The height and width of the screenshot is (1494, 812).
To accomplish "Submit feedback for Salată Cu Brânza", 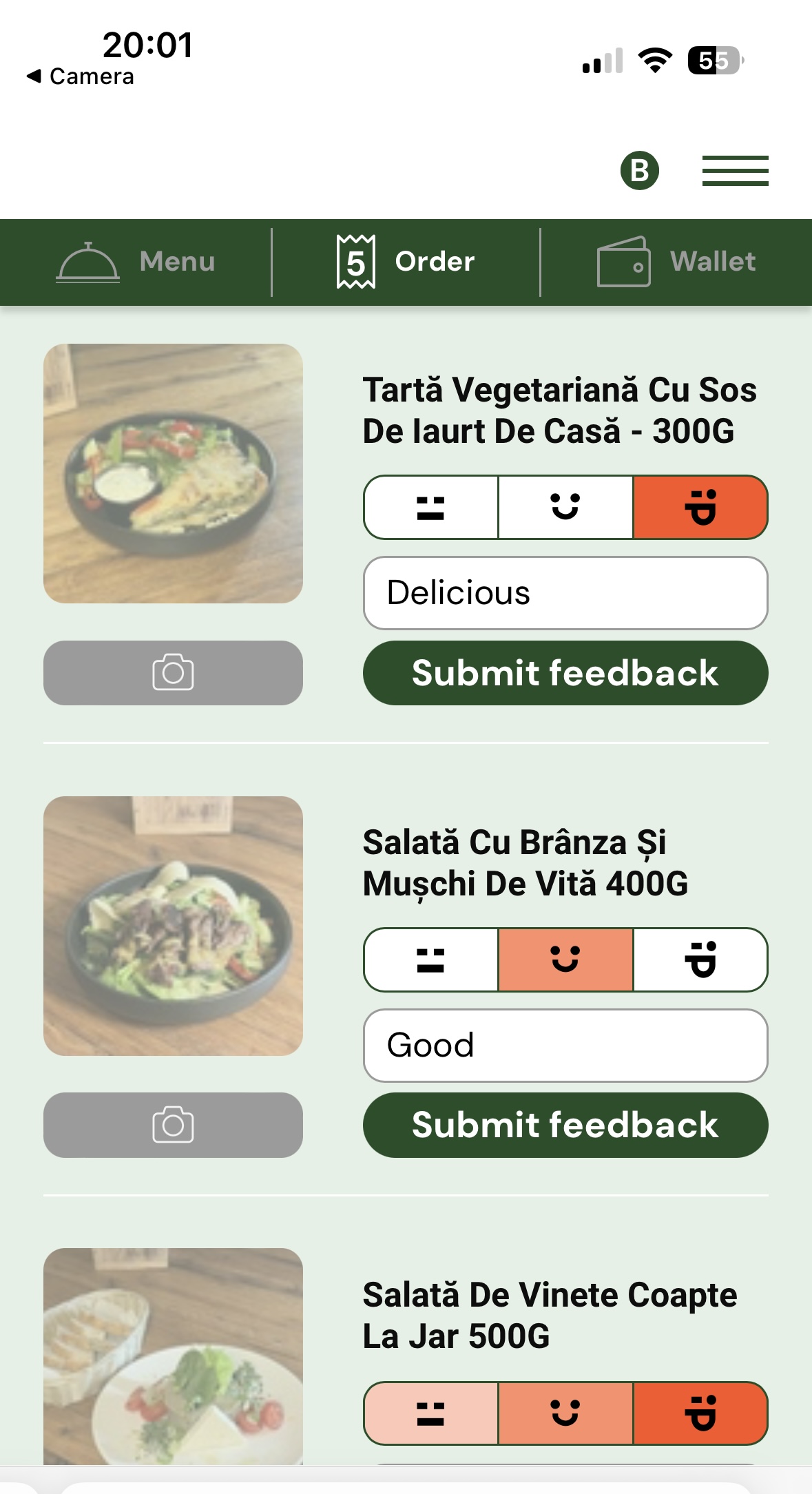I will click(565, 1125).
